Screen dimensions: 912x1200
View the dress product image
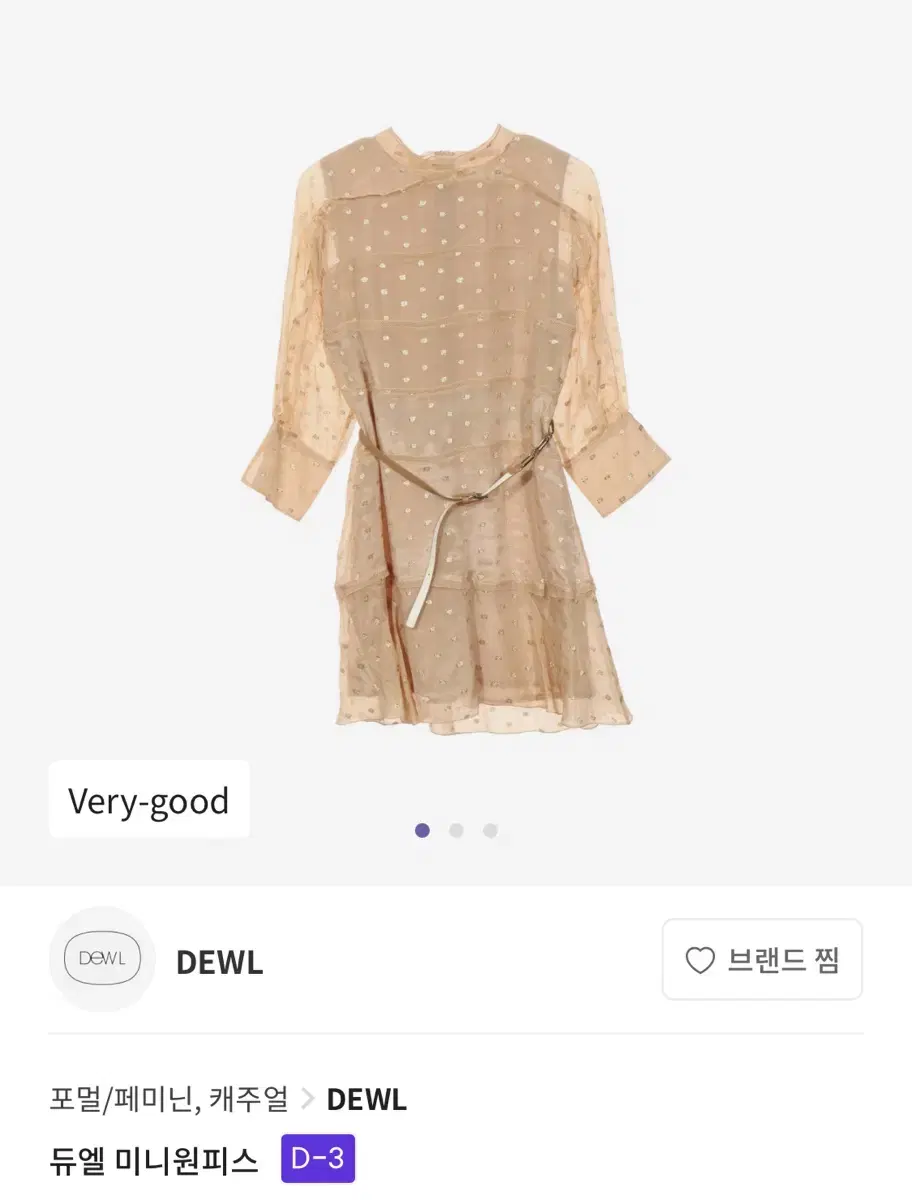tap(455, 430)
